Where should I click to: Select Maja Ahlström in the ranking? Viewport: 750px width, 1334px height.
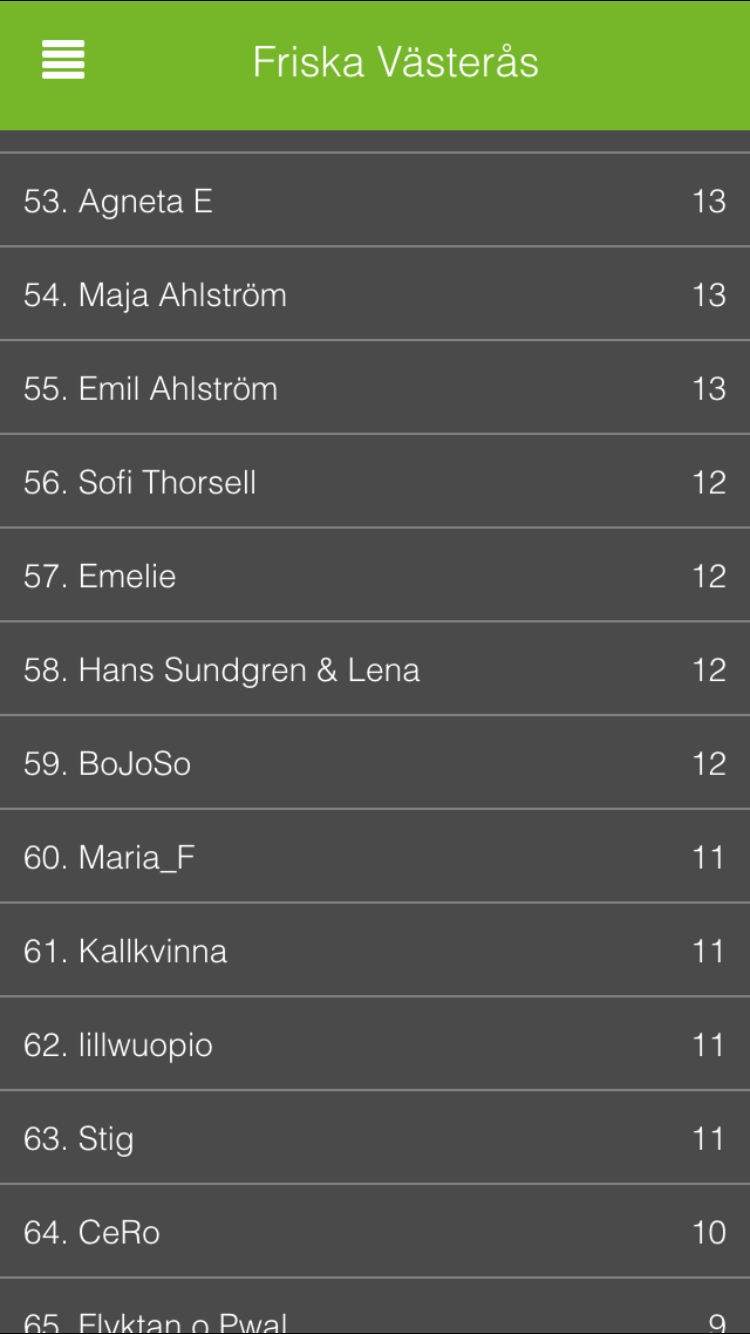375,294
